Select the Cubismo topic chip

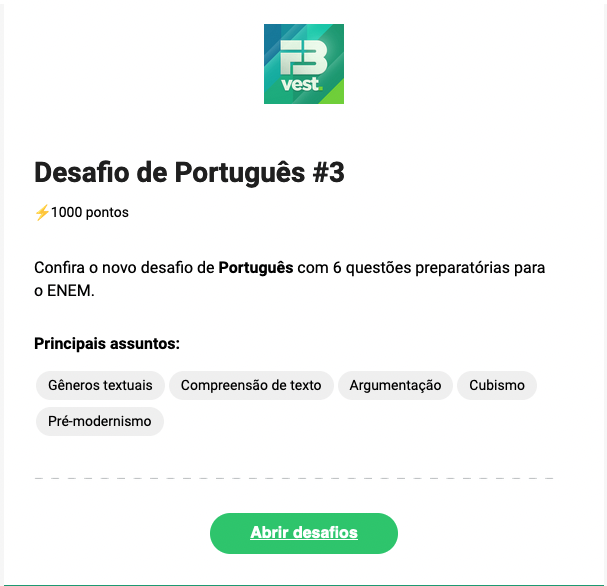(x=497, y=385)
